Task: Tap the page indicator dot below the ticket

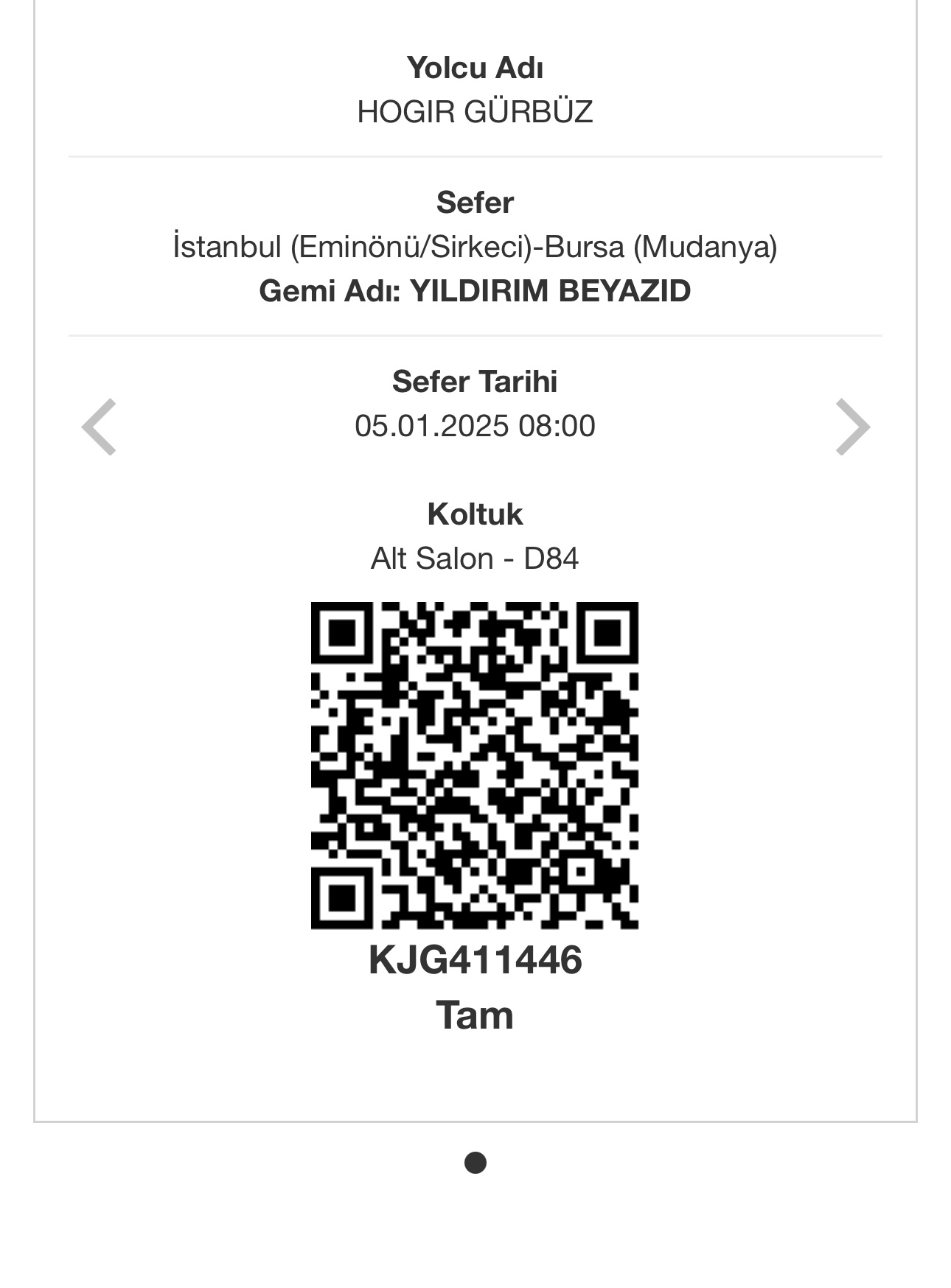Action: 475,1162
